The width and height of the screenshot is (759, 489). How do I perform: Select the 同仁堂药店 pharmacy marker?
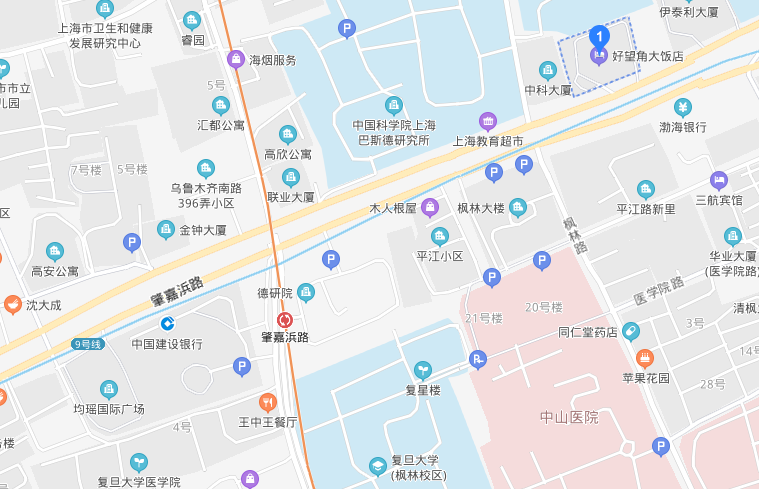tap(630, 331)
